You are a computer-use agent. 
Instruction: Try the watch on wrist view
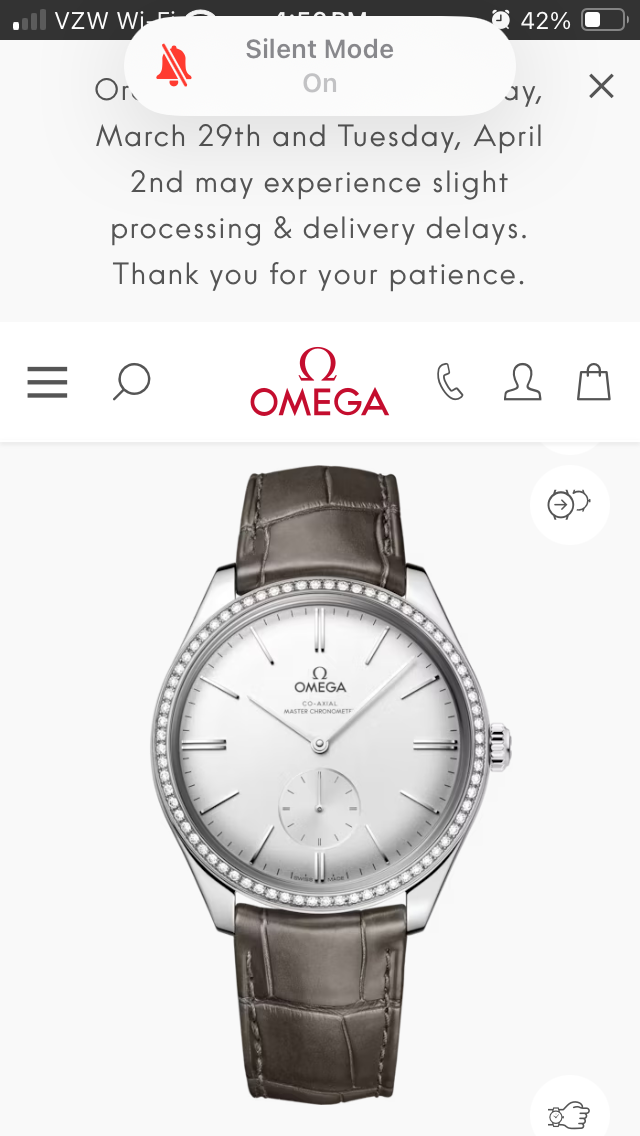569,1112
